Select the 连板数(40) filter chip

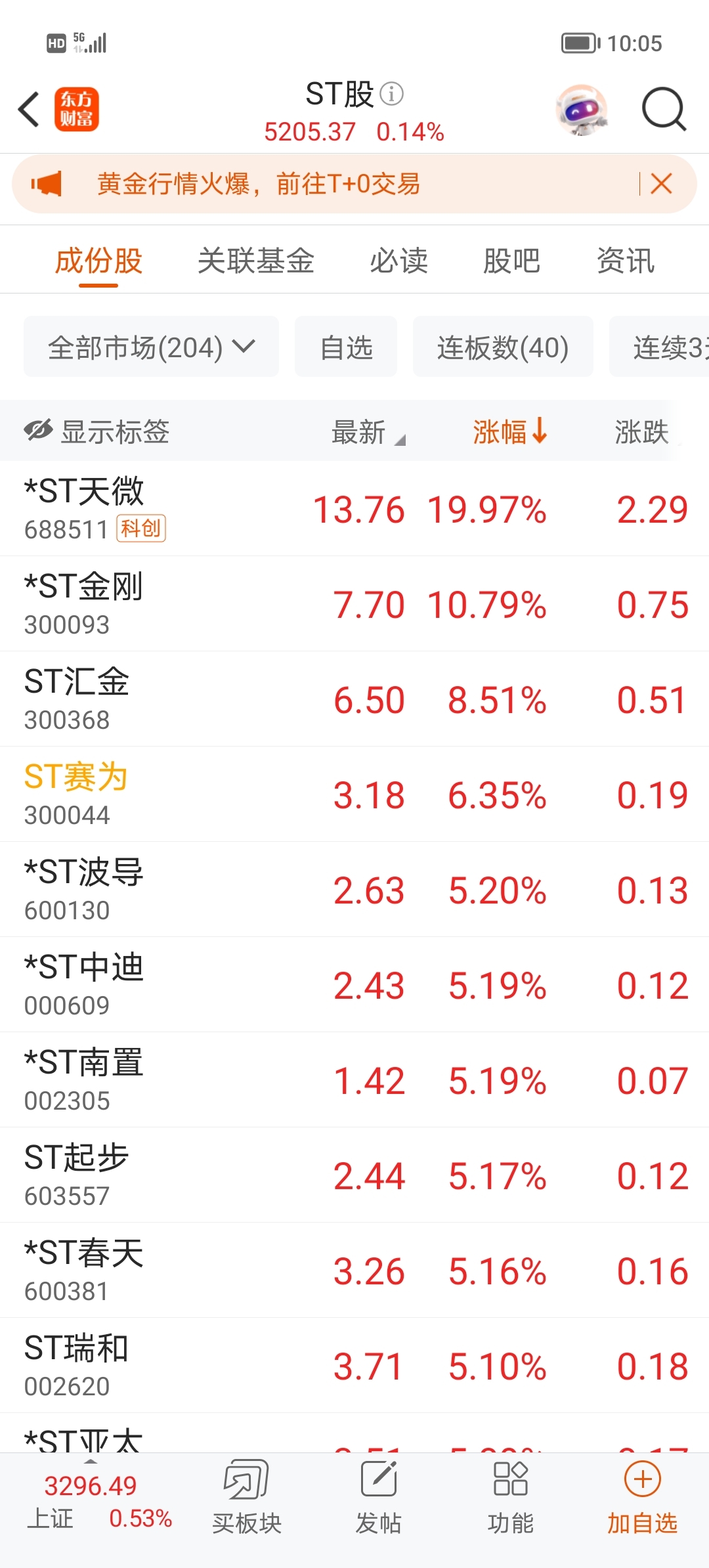[x=503, y=347]
